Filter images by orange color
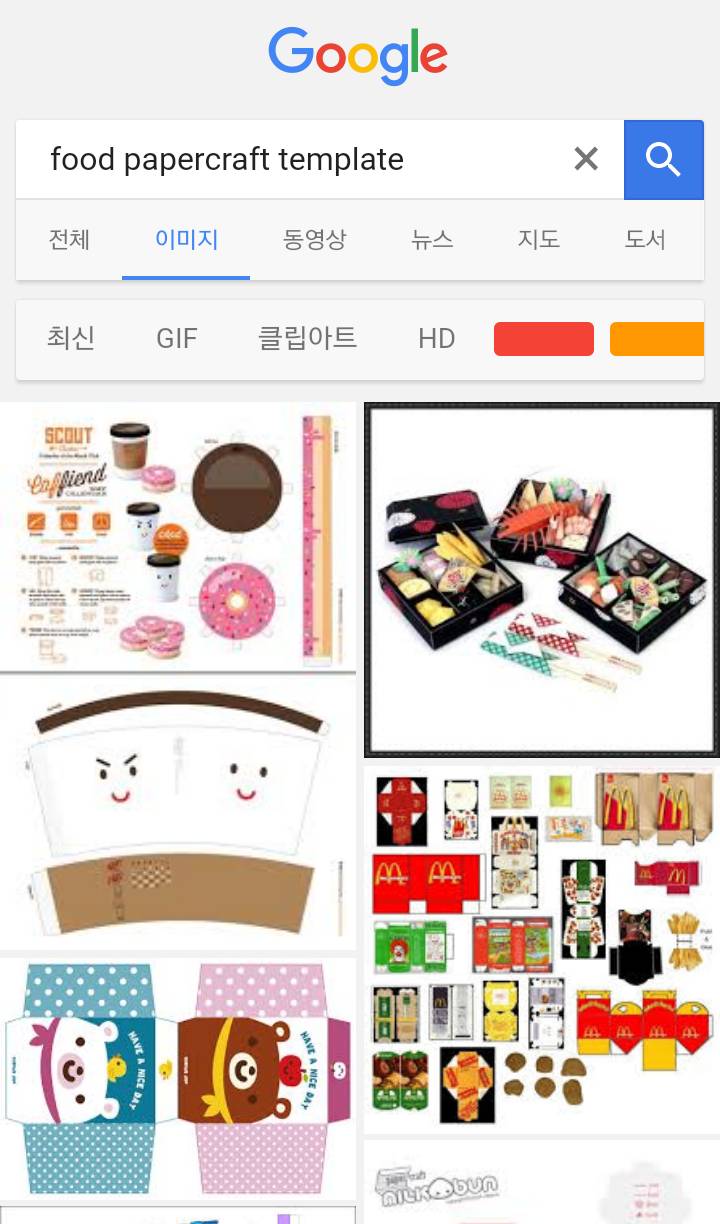Viewport: 720px width, 1224px height. point(657,339)
